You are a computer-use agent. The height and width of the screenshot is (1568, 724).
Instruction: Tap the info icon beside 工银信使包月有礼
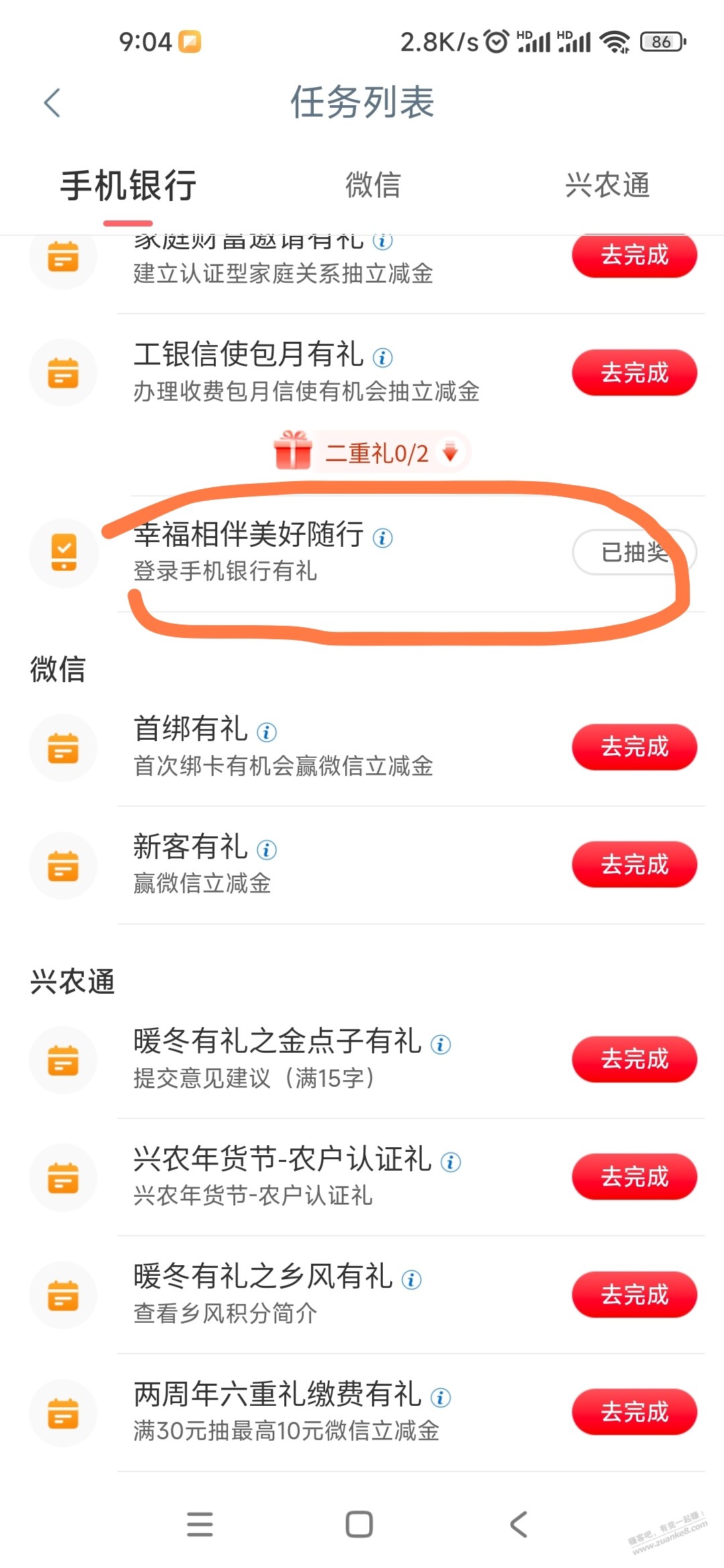point(382,356)
